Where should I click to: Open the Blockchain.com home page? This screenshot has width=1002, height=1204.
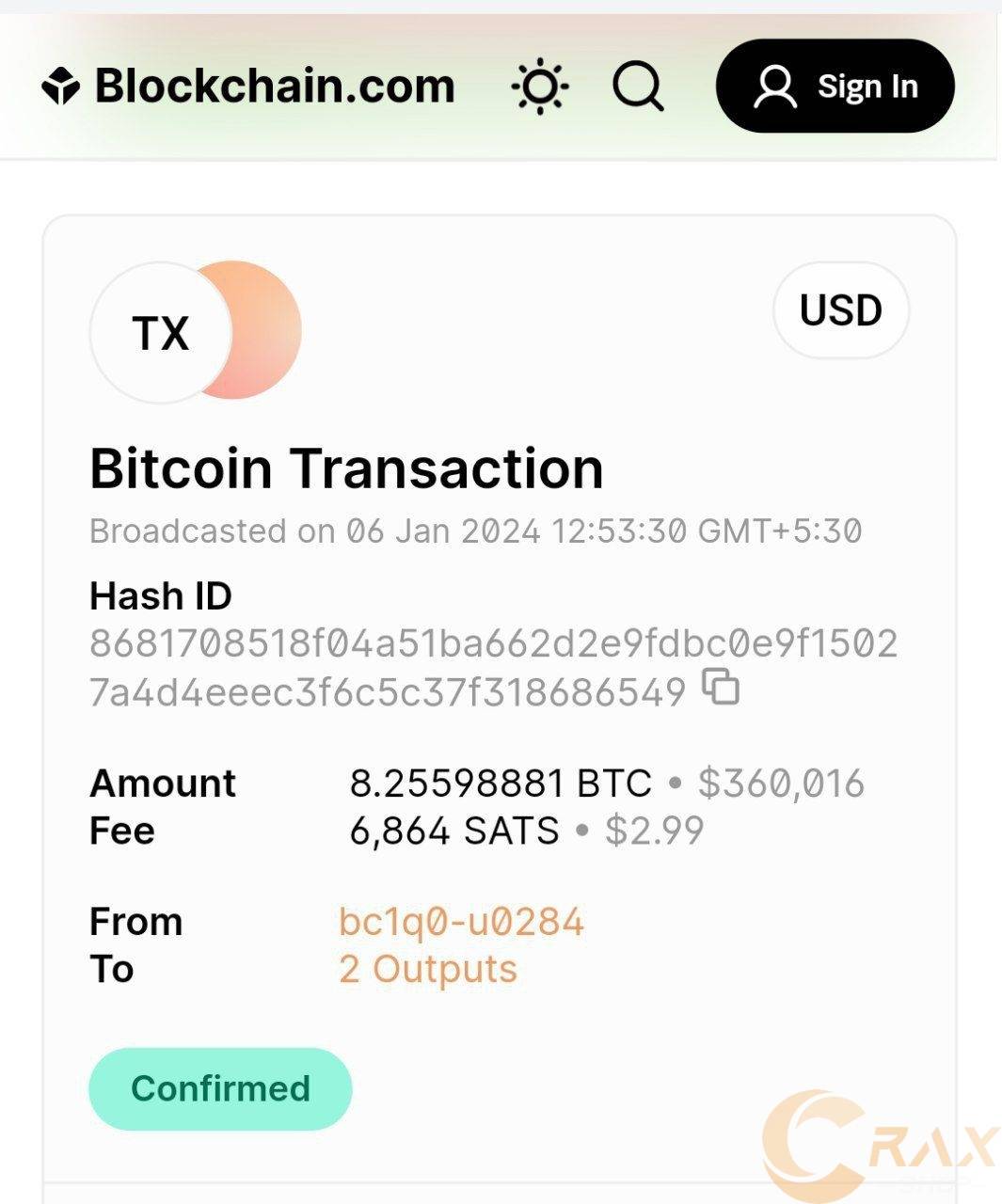[x=248, y=87]
